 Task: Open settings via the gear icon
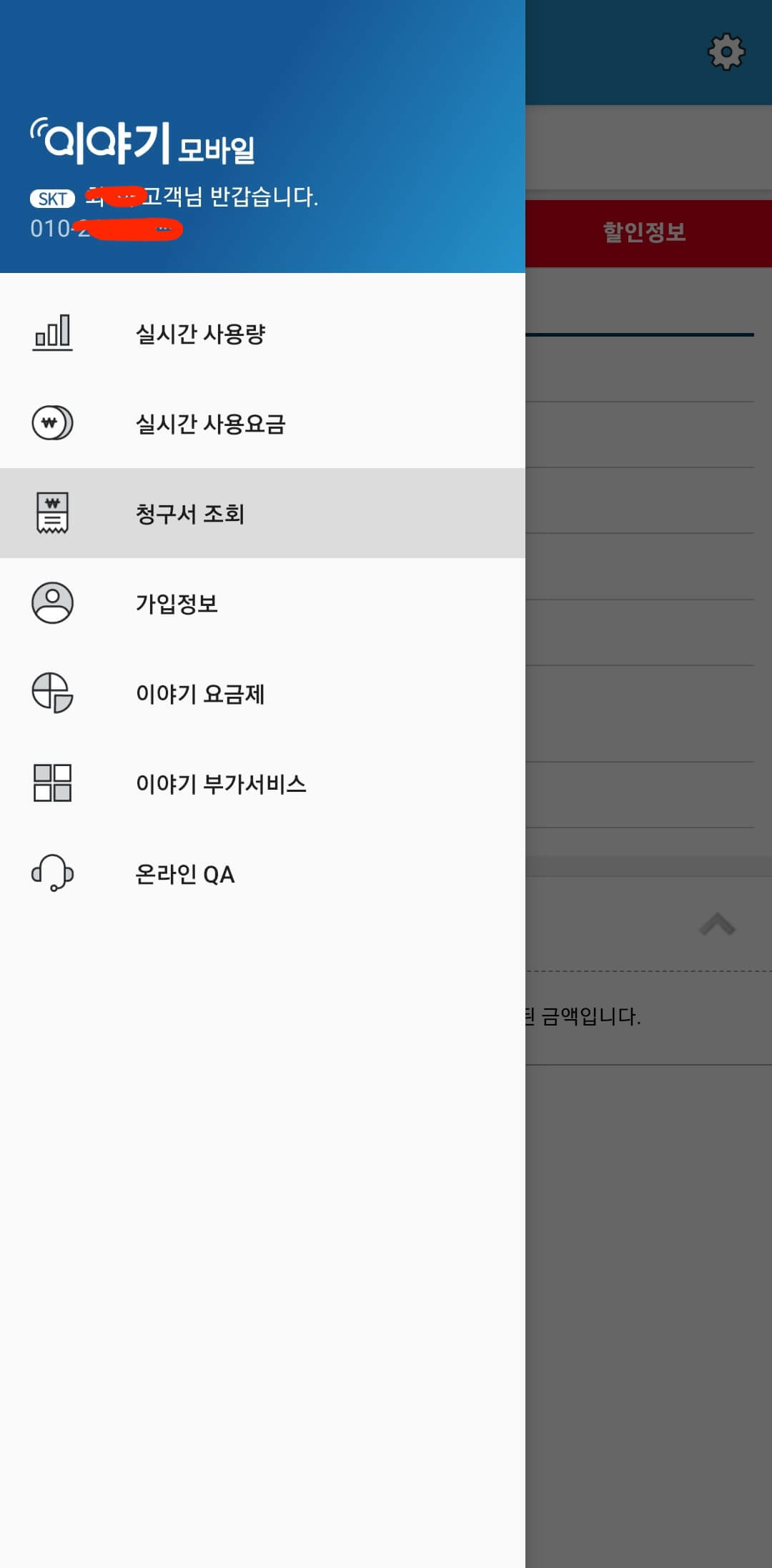pyautogui.click(x=727, y=50)
